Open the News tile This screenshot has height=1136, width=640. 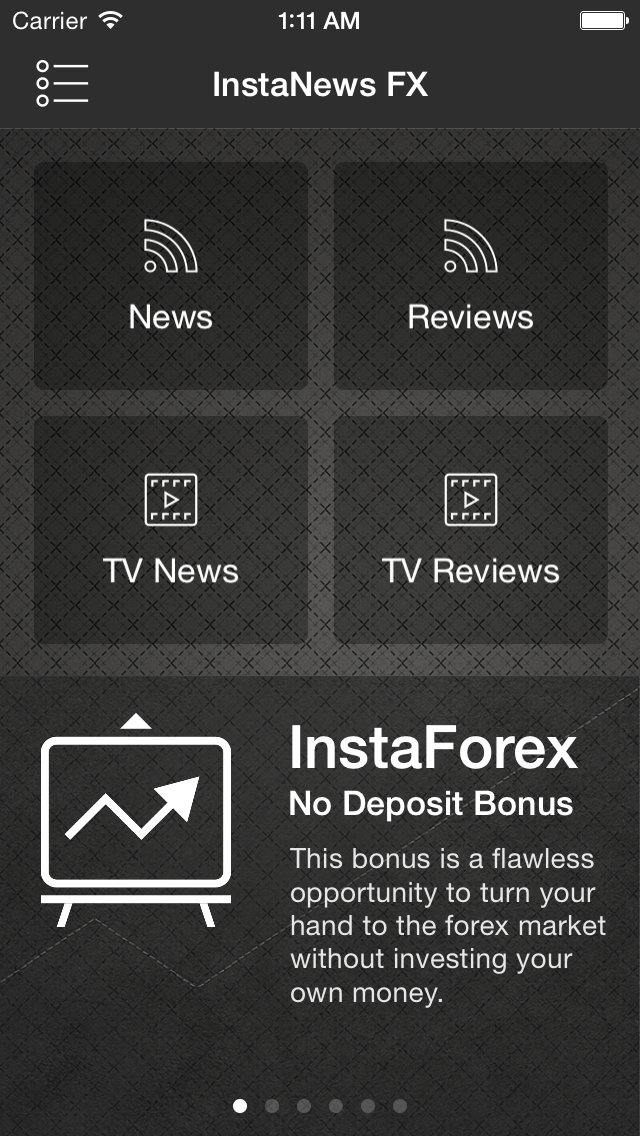pos(171,275)
